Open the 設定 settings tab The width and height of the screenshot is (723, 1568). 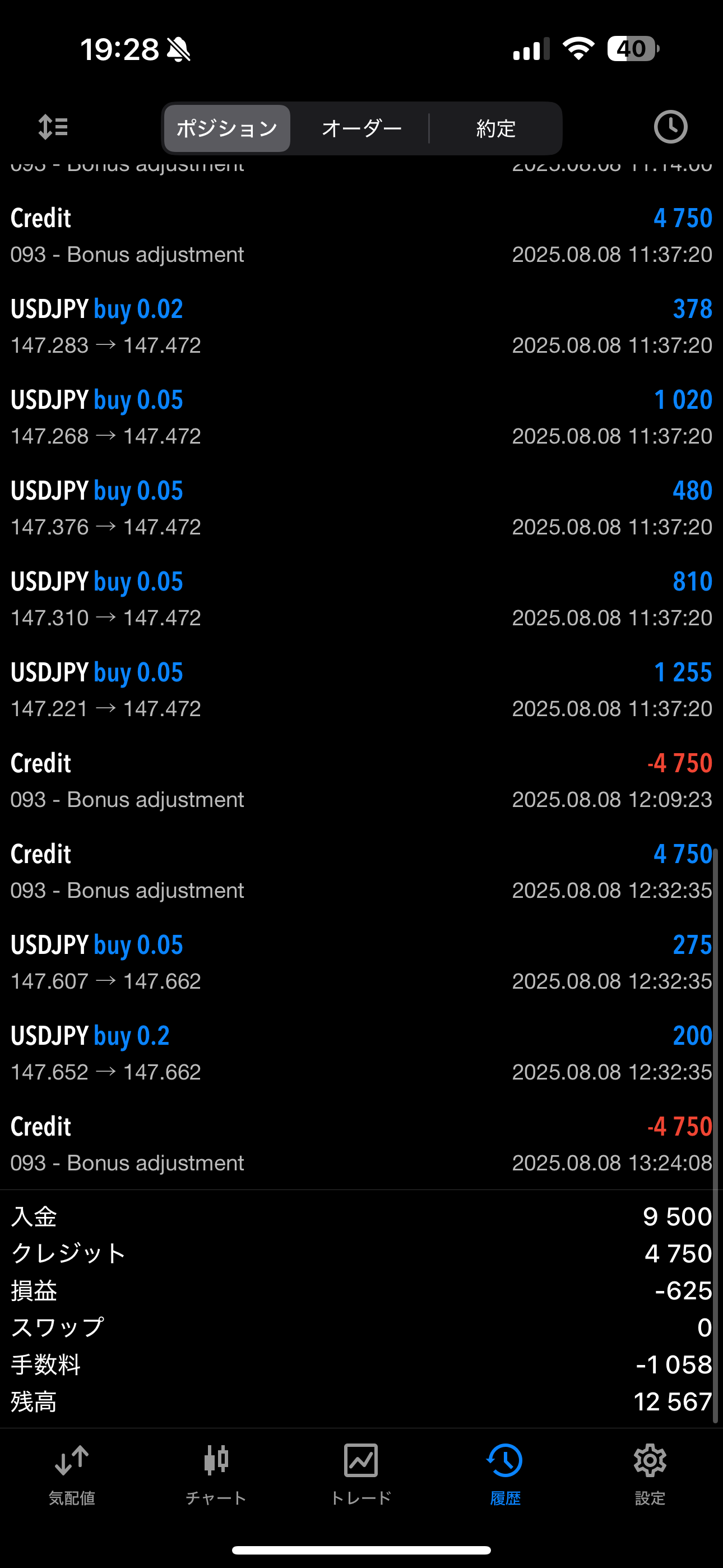coord(650,1475)
